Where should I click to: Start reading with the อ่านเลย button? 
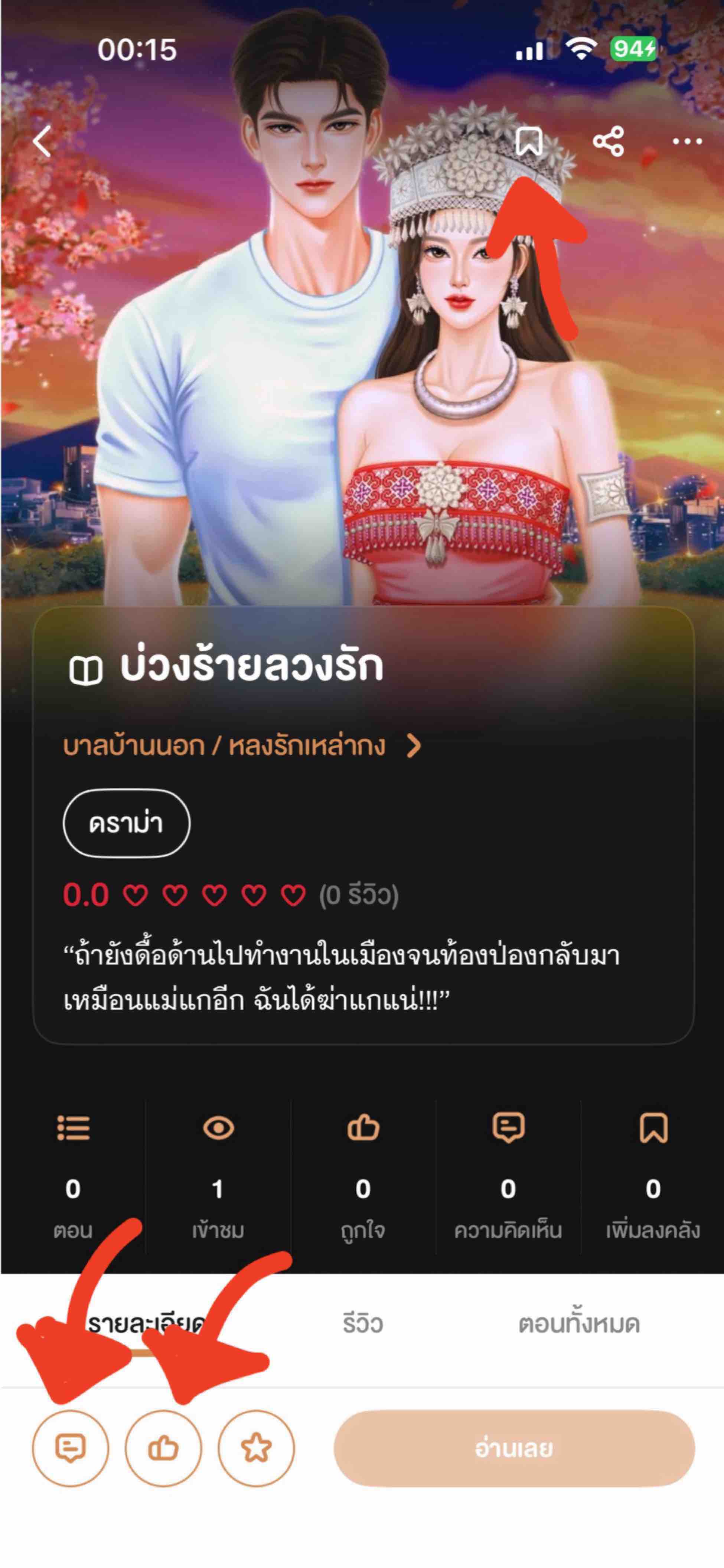[x=514, y=1448]
